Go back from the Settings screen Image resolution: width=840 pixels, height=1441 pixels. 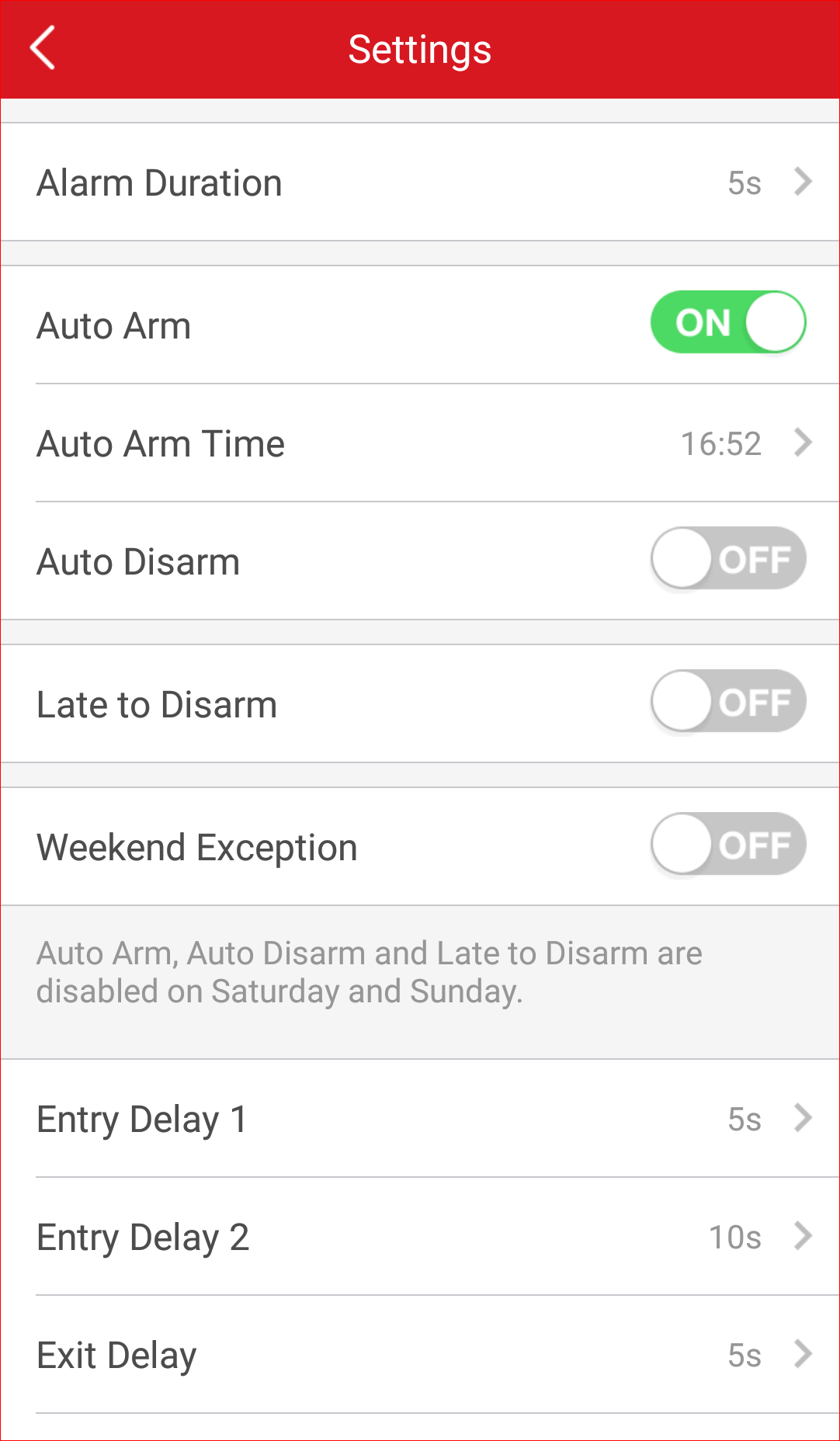(43, 48)
